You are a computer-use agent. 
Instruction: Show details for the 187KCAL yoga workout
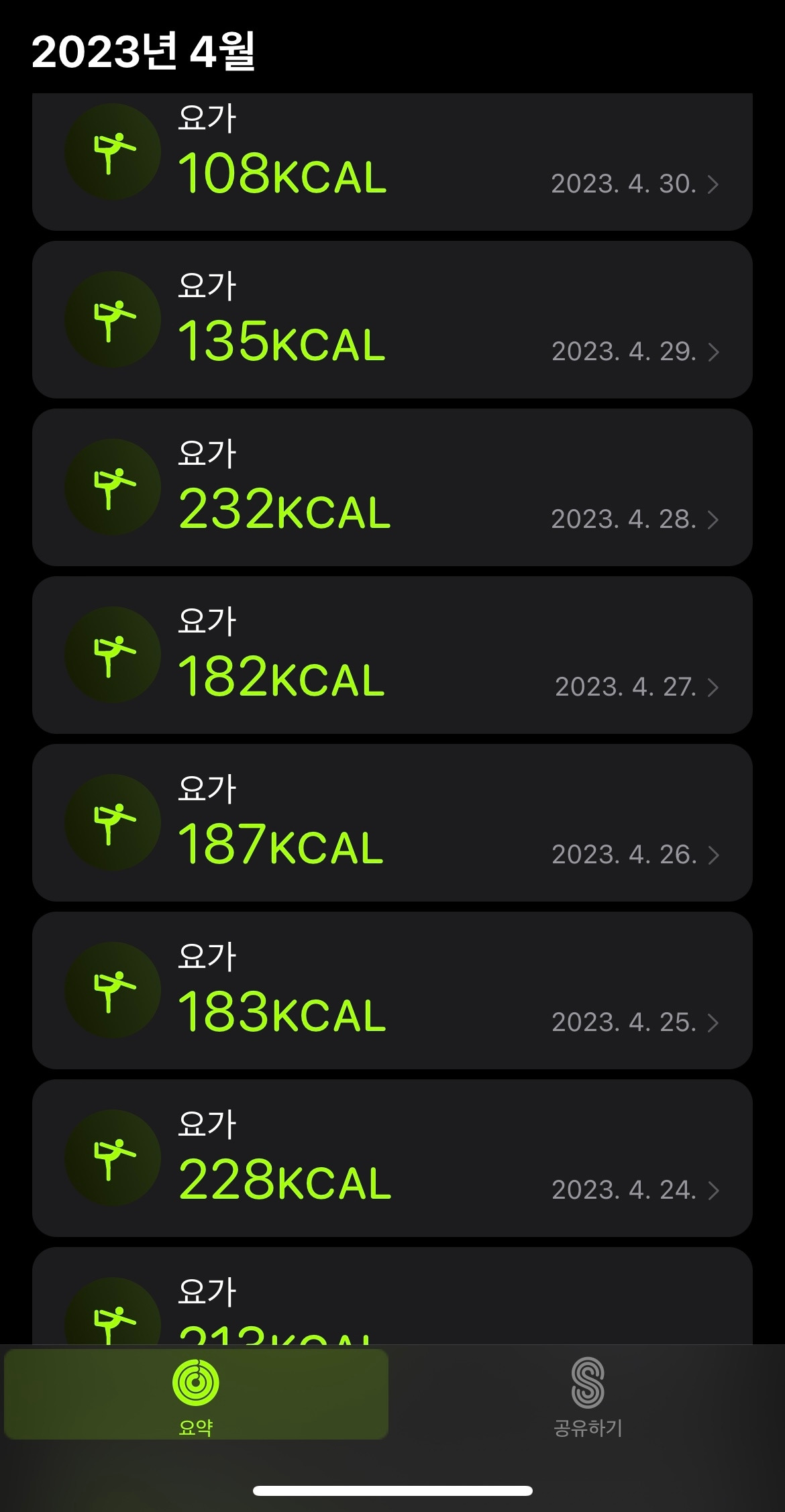click(392, 823)
